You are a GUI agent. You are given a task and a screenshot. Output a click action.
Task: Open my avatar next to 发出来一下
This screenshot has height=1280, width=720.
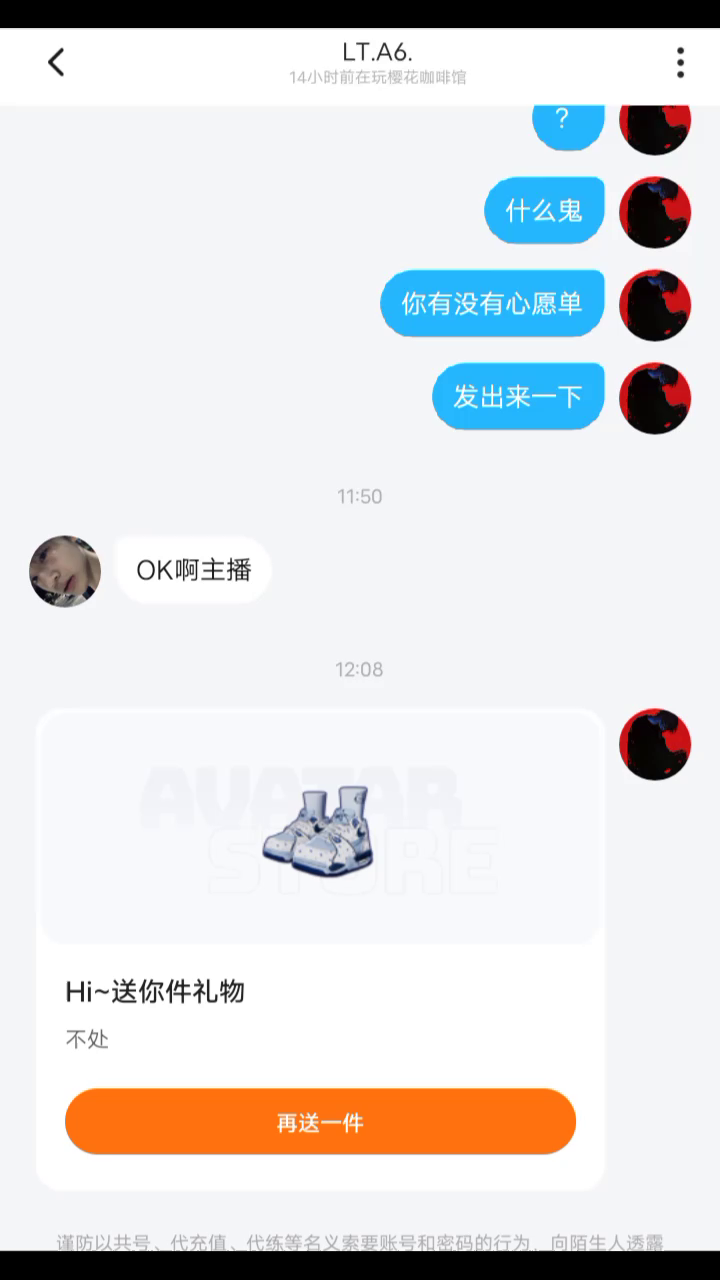click(x=655, y=397)
